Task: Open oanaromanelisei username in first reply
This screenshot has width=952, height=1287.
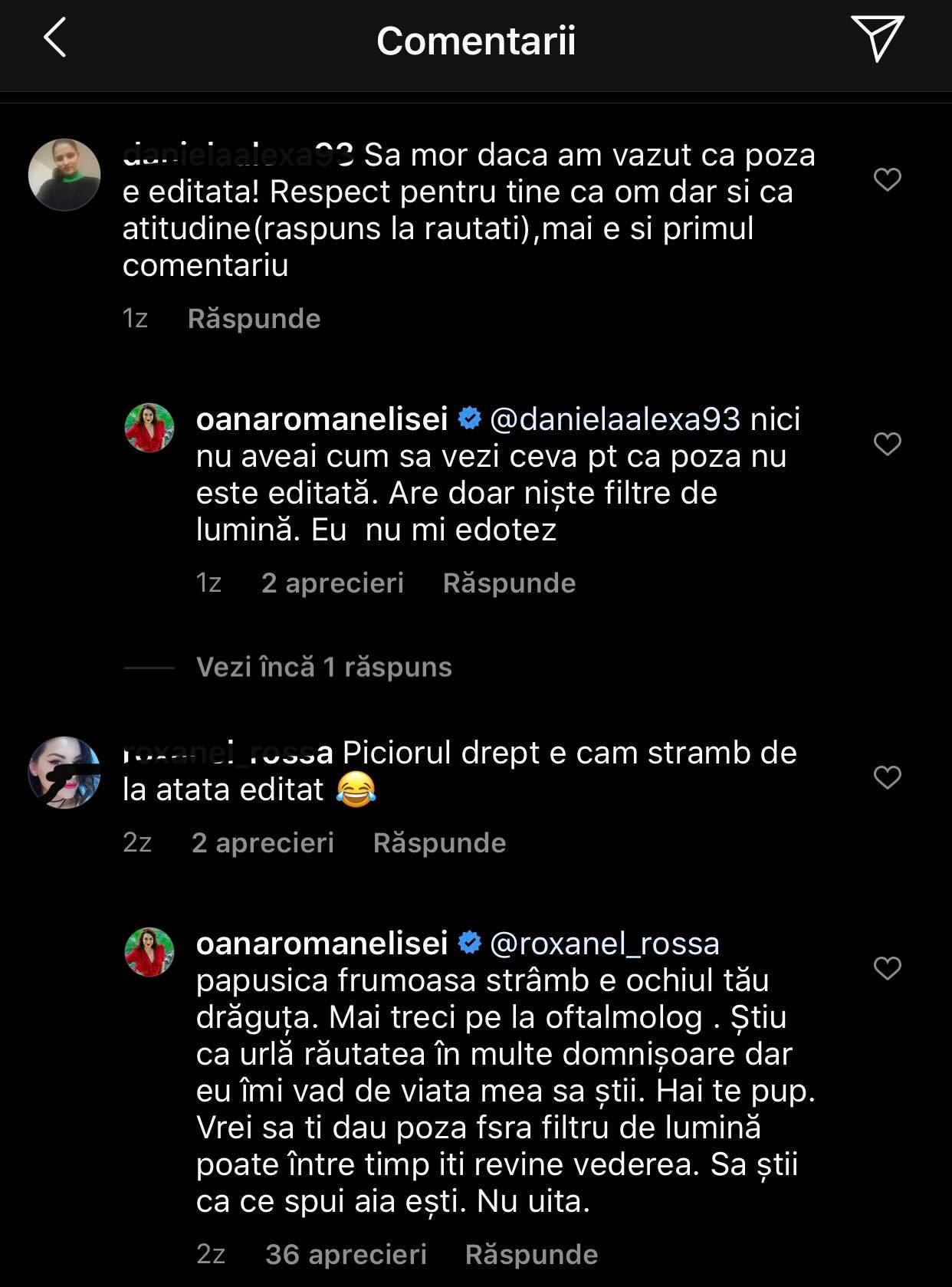Action: point(322,419)
